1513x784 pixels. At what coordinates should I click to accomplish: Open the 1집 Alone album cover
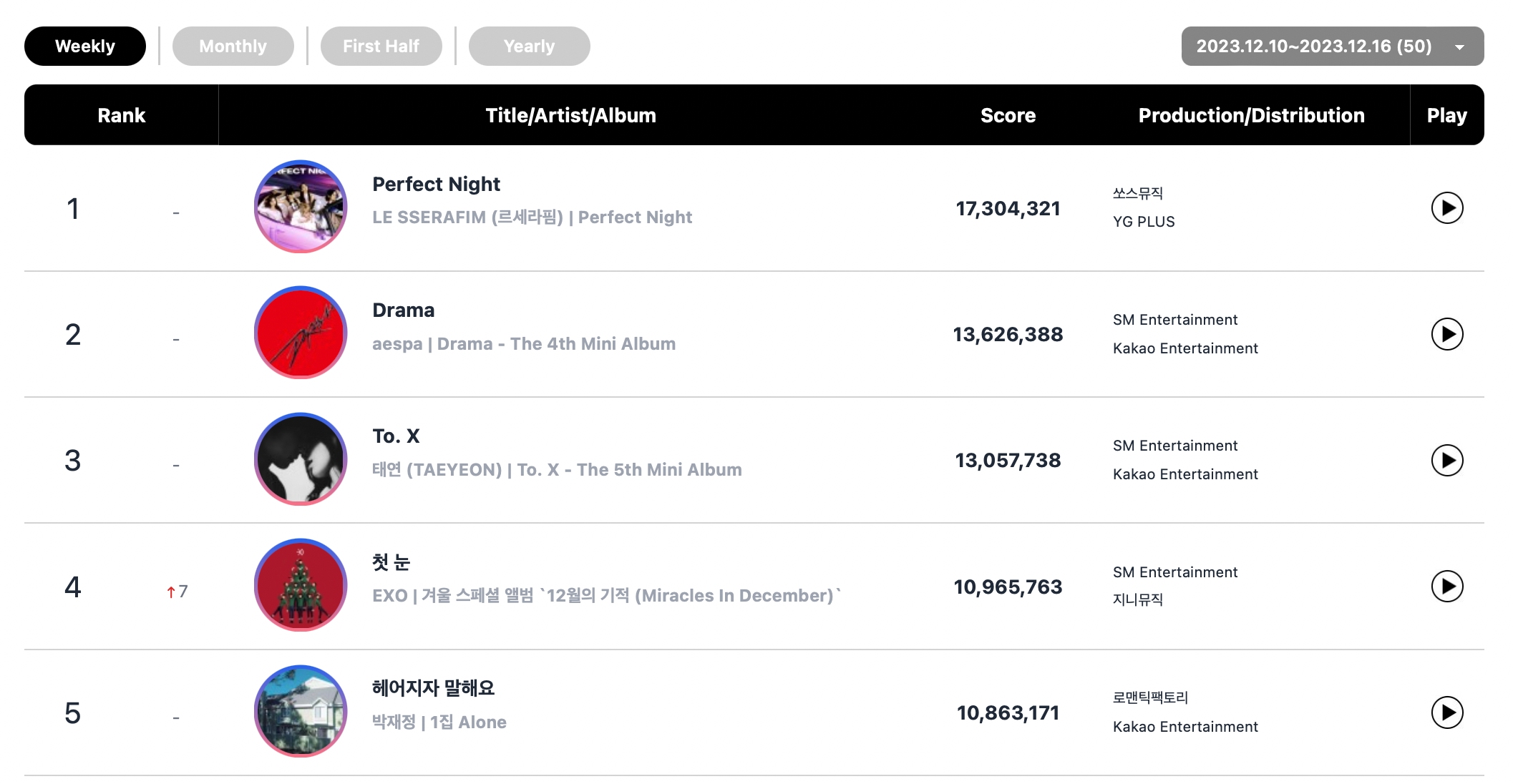tap(301, 711)
